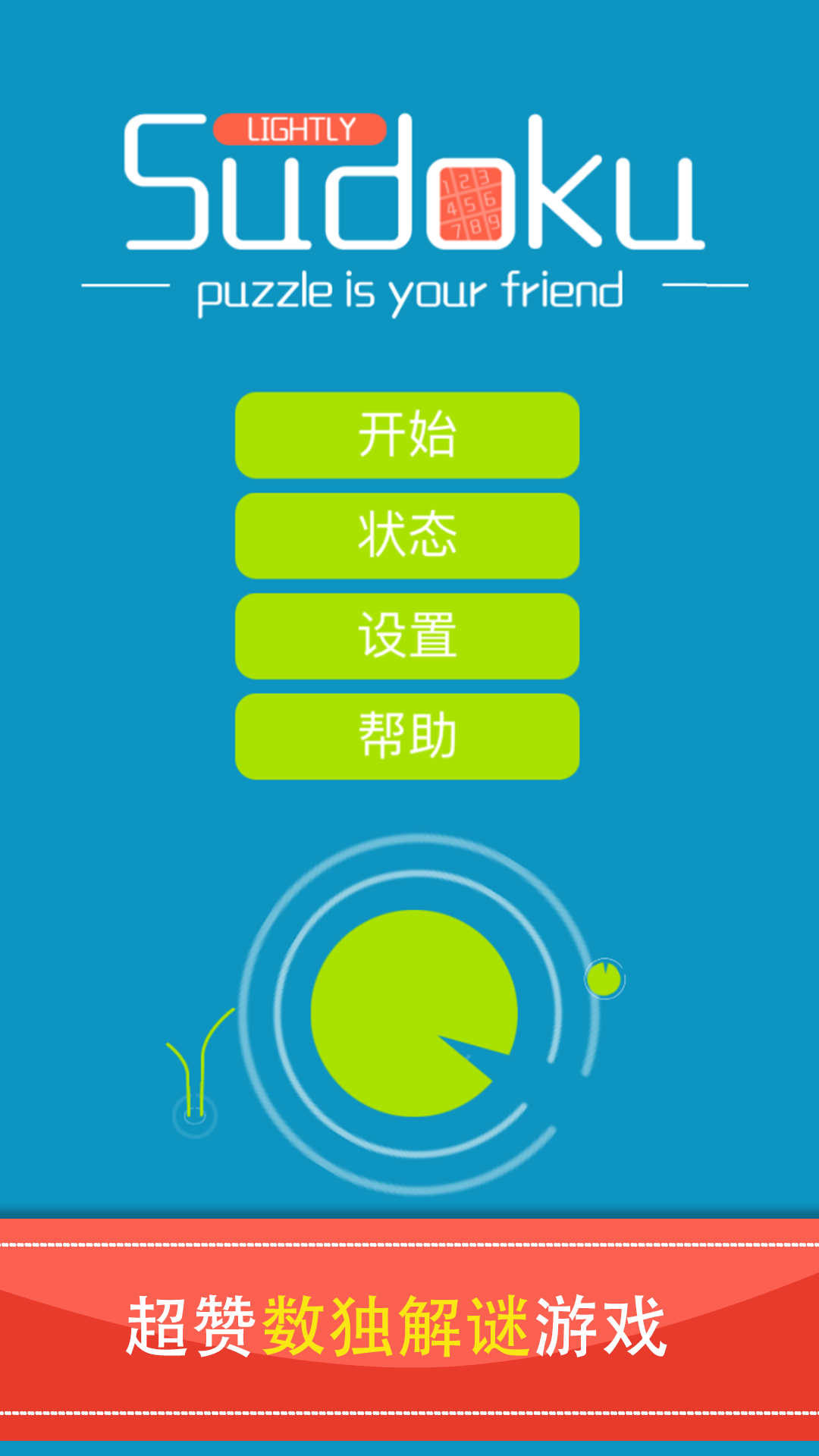Enable help tips via 帮助 button

pyautogui.click(x=408, y=736)
